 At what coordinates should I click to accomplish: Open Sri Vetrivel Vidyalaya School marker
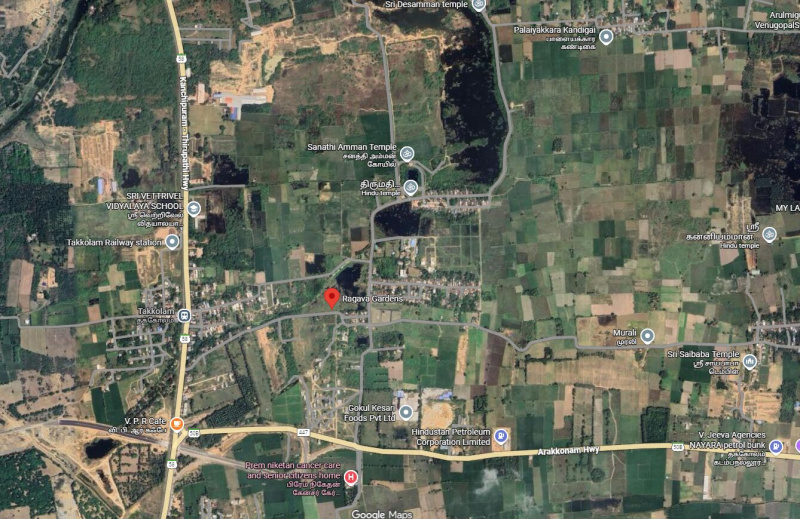[x=194, y=208]
